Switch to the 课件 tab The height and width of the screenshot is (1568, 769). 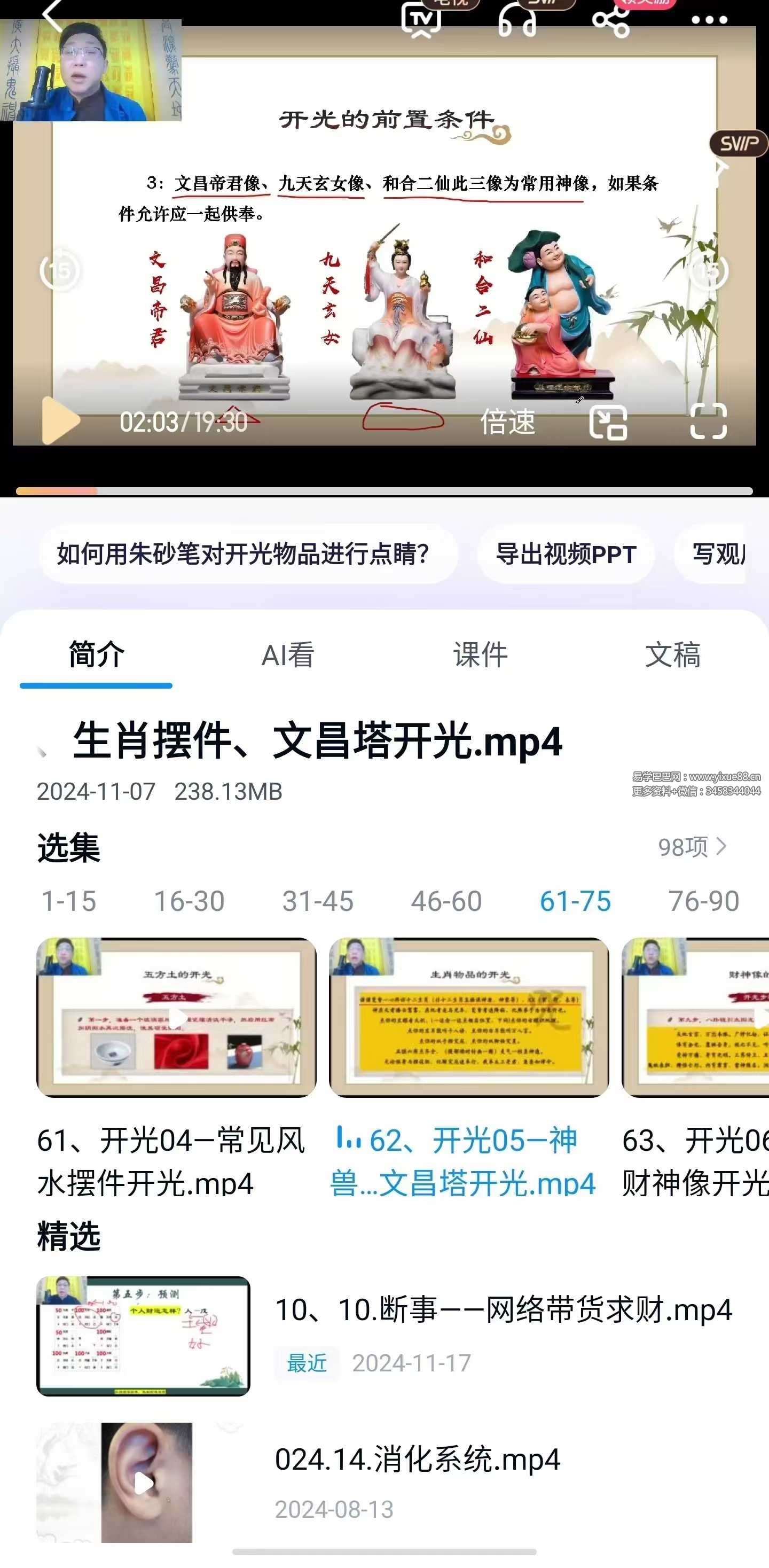pos(480,655)
